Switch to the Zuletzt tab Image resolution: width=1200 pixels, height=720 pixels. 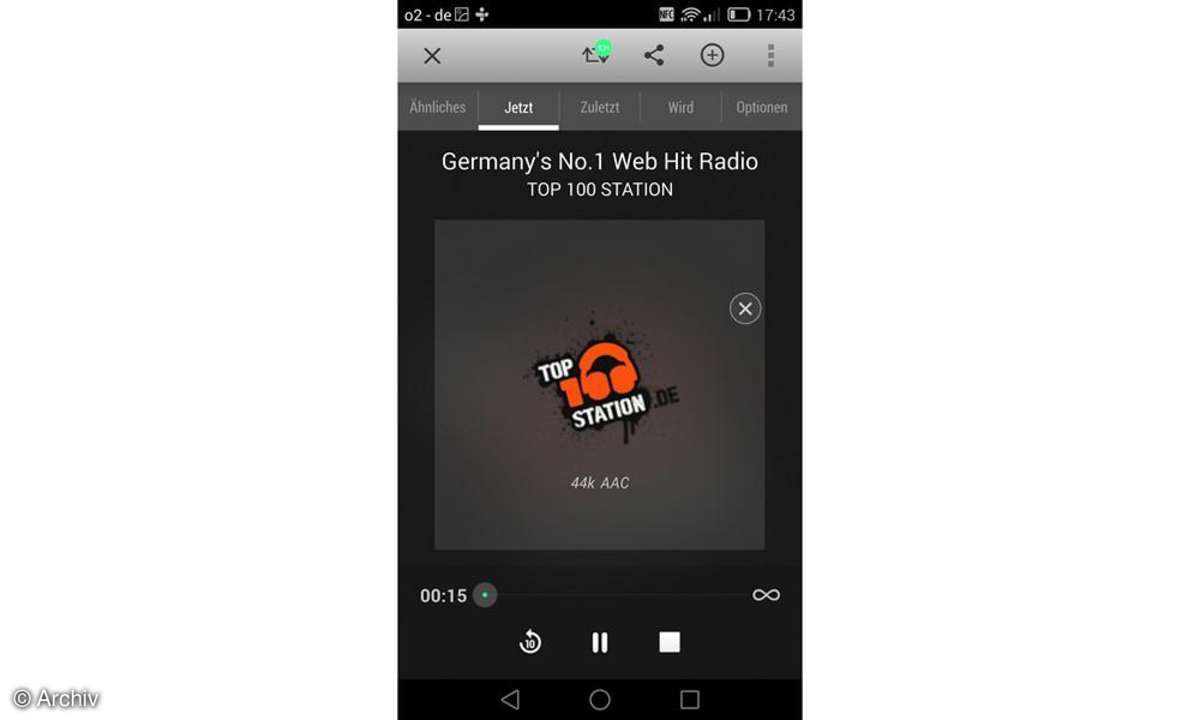600,107
